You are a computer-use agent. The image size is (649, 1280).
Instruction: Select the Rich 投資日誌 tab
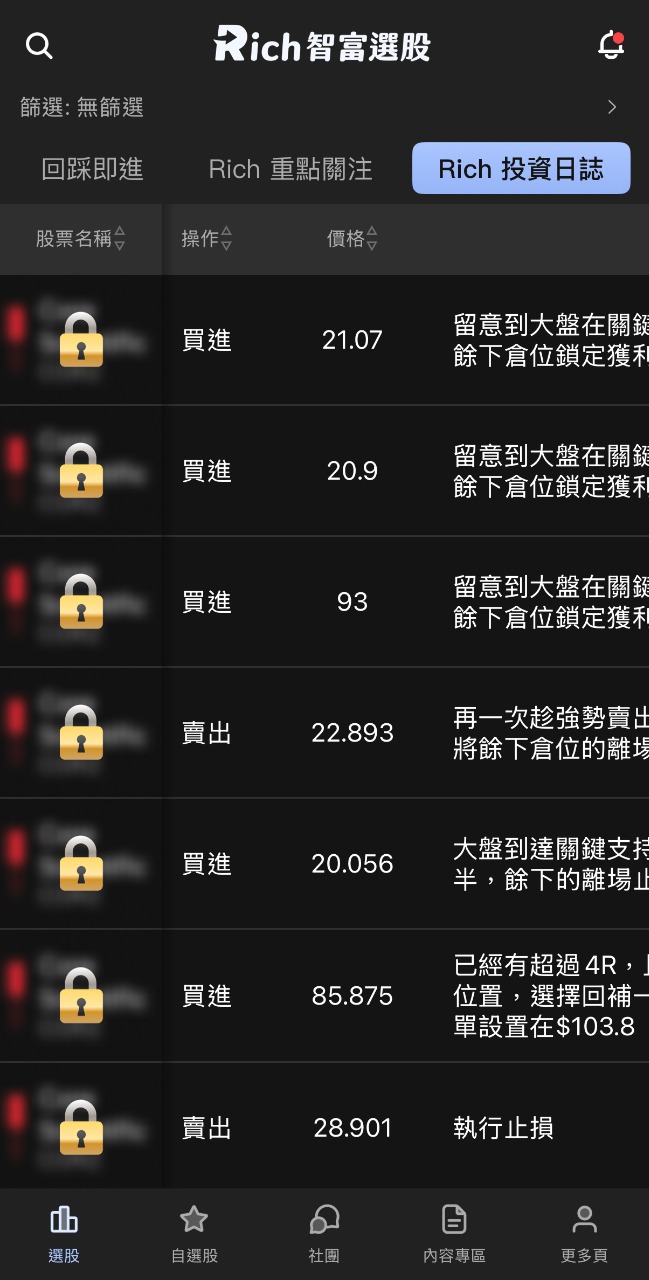pos(521,168)
